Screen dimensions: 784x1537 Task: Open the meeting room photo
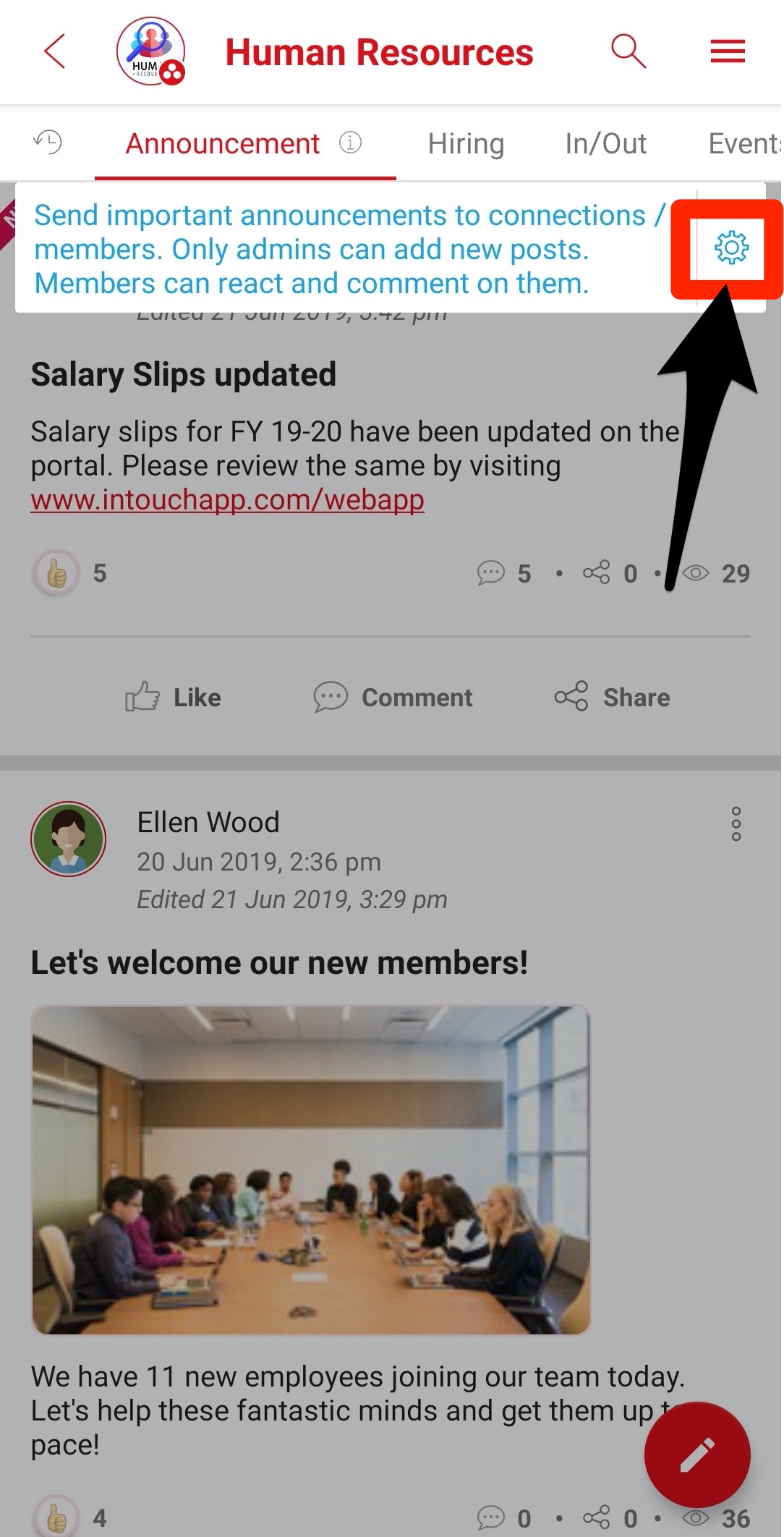[311, 1169]
